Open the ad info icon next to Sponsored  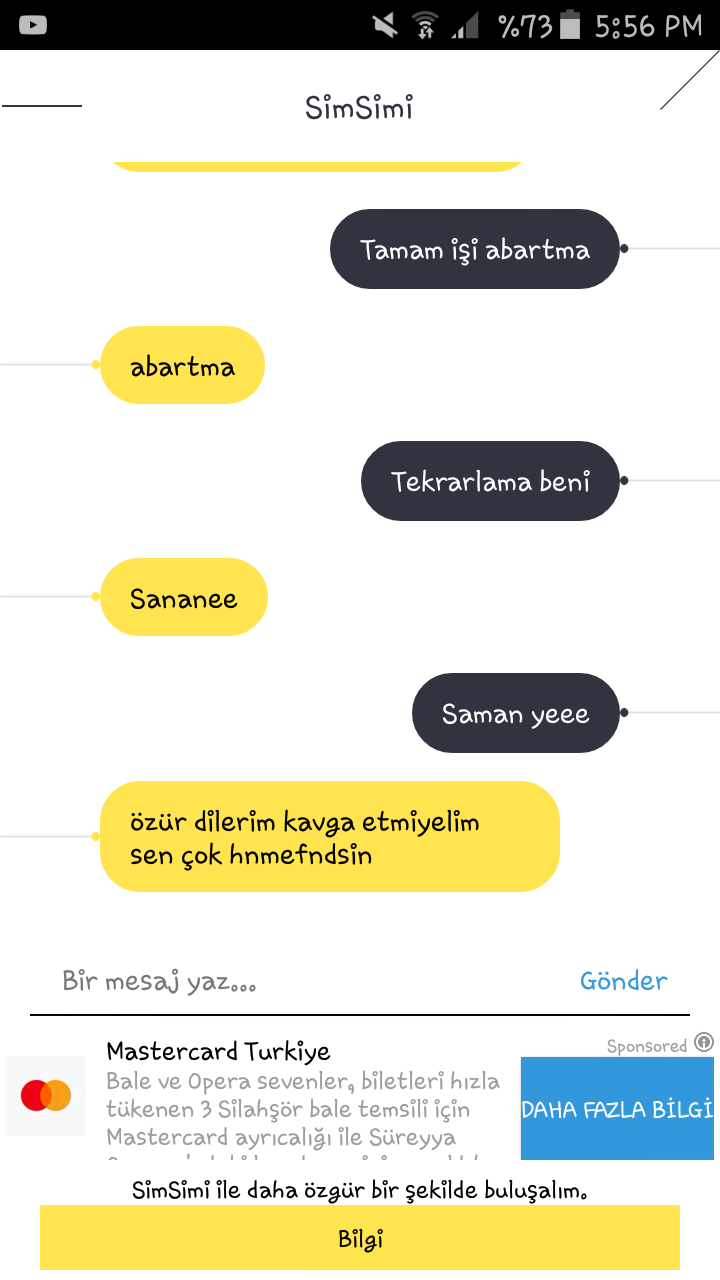pyautogui.click(x=704, y=1043)
